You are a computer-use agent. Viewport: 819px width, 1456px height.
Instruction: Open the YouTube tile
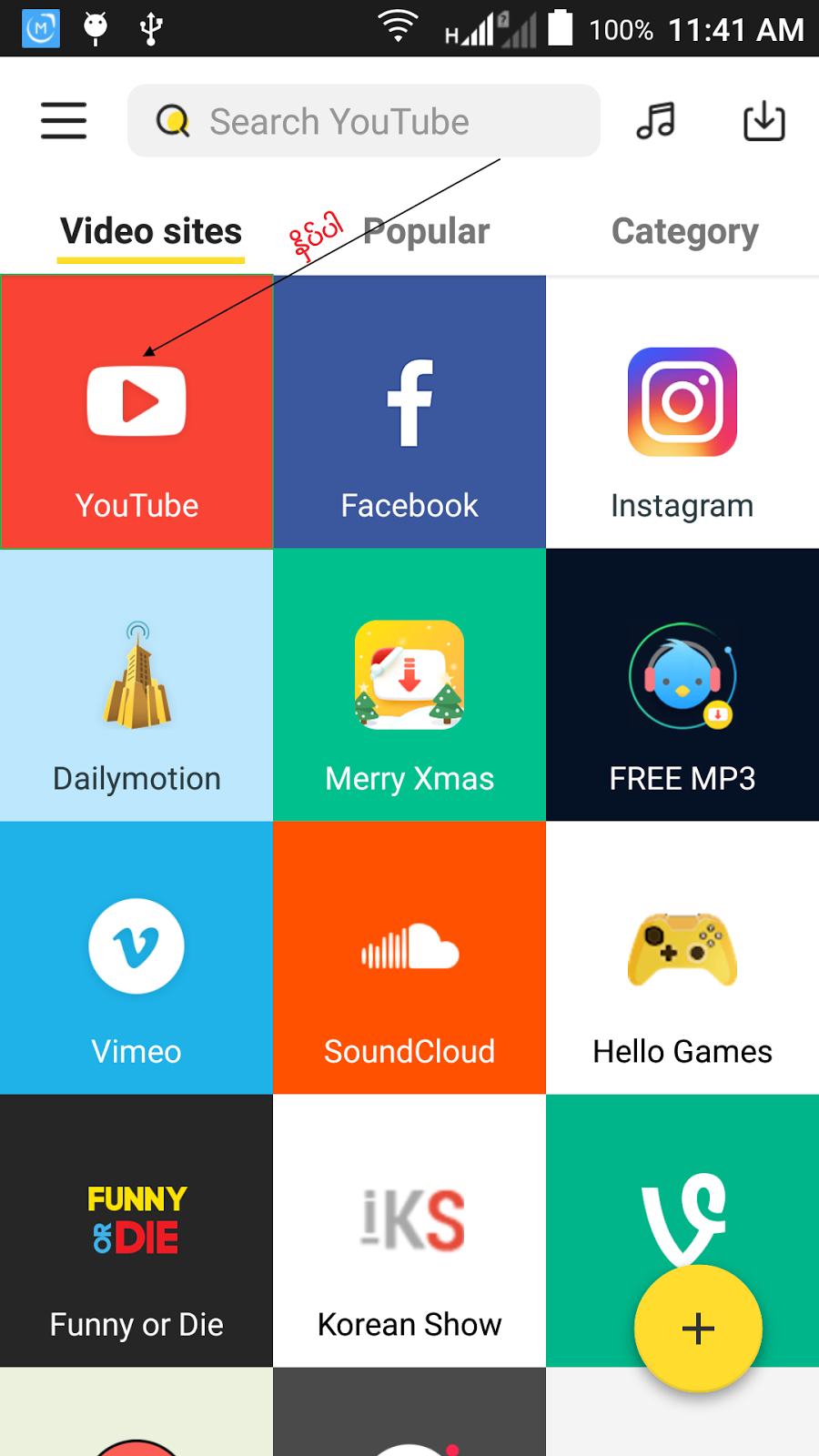(x=136, y=412)
